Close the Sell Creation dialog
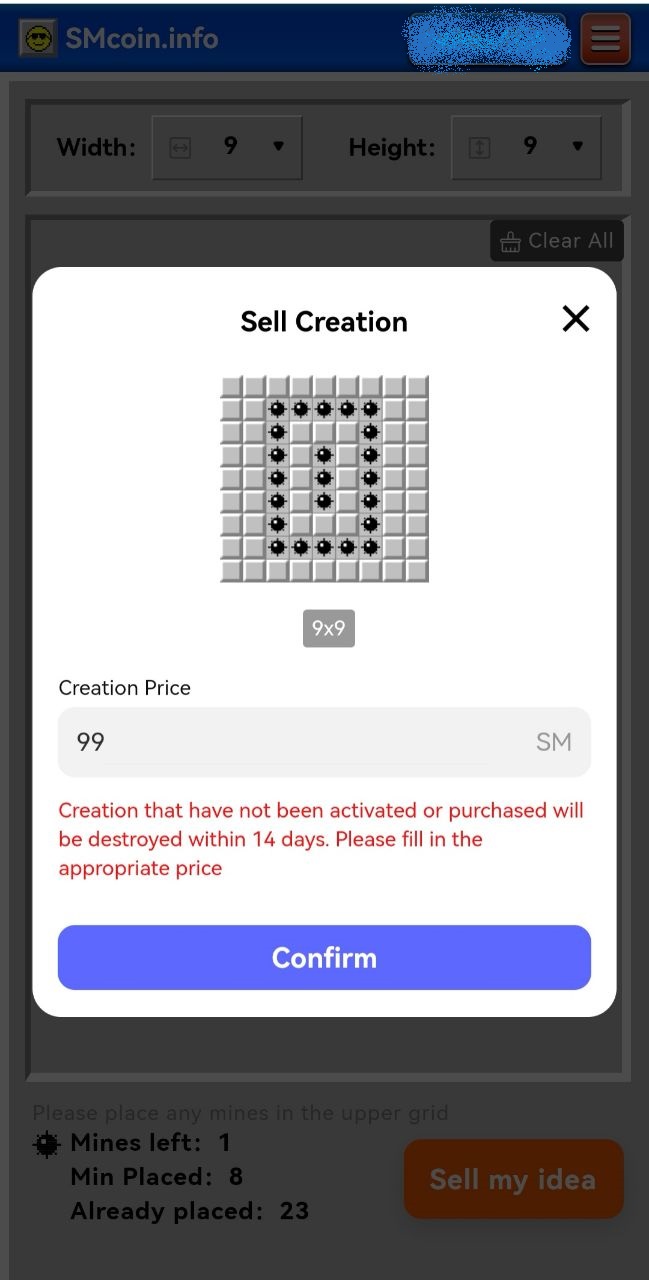 click(x=576, y=319)
